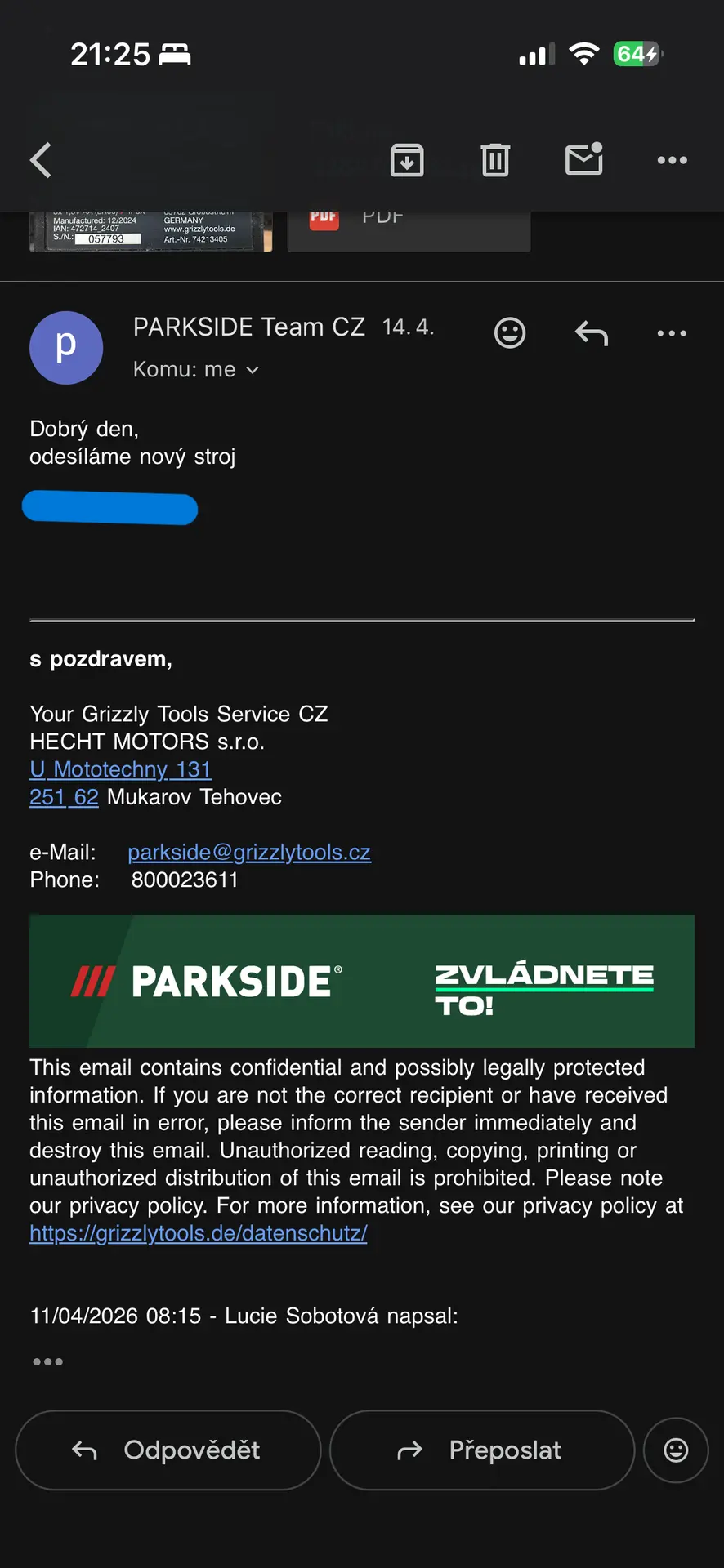Image resolution: width=724 pixels, height=1568 pixels.
Task: Forward the email with Přeposlat
Action: coord(482,1450)
